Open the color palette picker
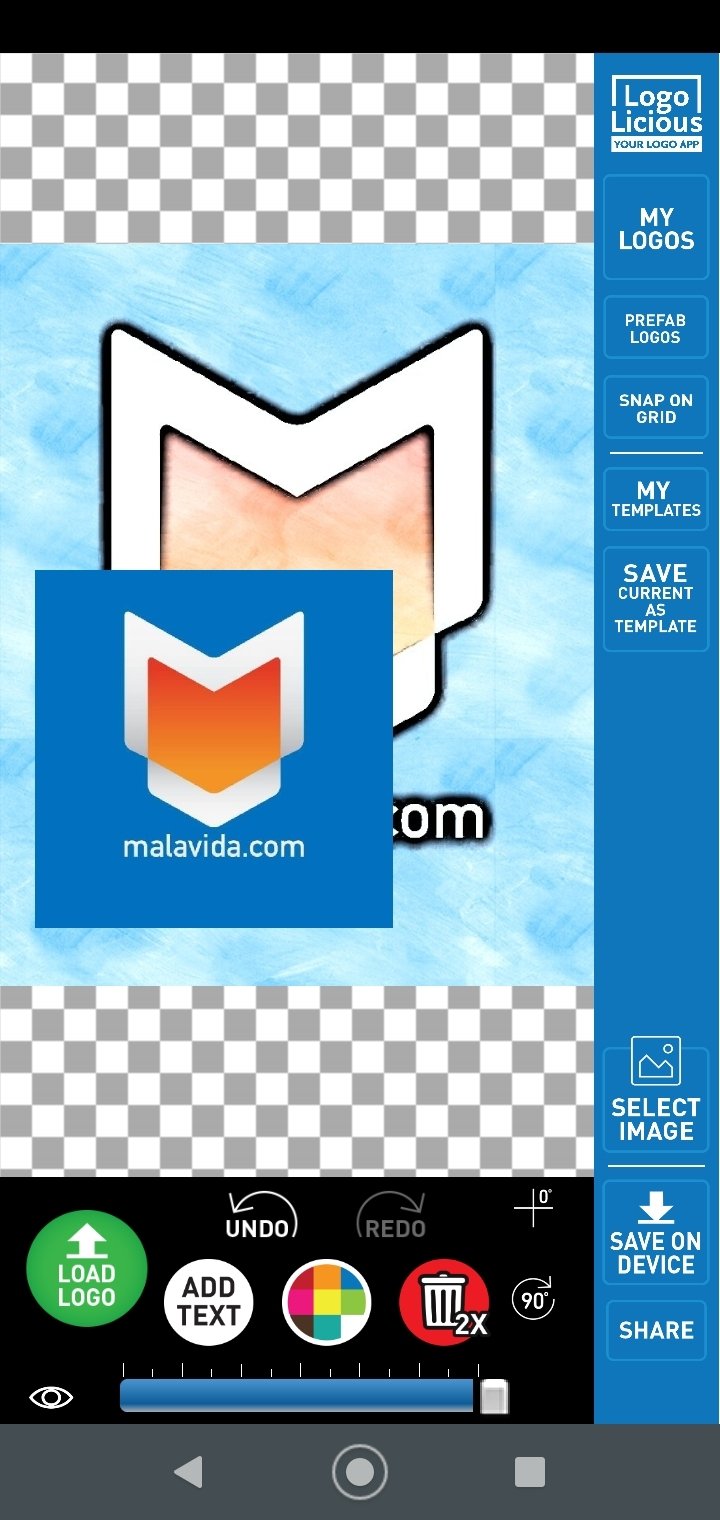Viewport: 720px width, 1520px height. [327, 1302]
